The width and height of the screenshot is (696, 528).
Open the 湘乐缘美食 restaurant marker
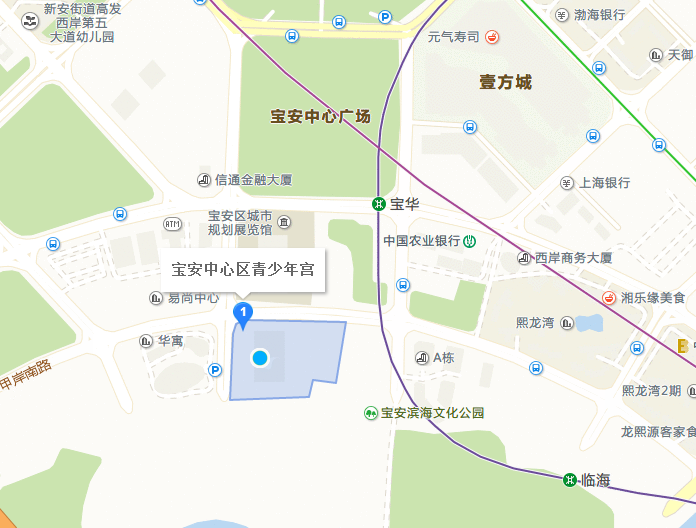coord(609,298)
